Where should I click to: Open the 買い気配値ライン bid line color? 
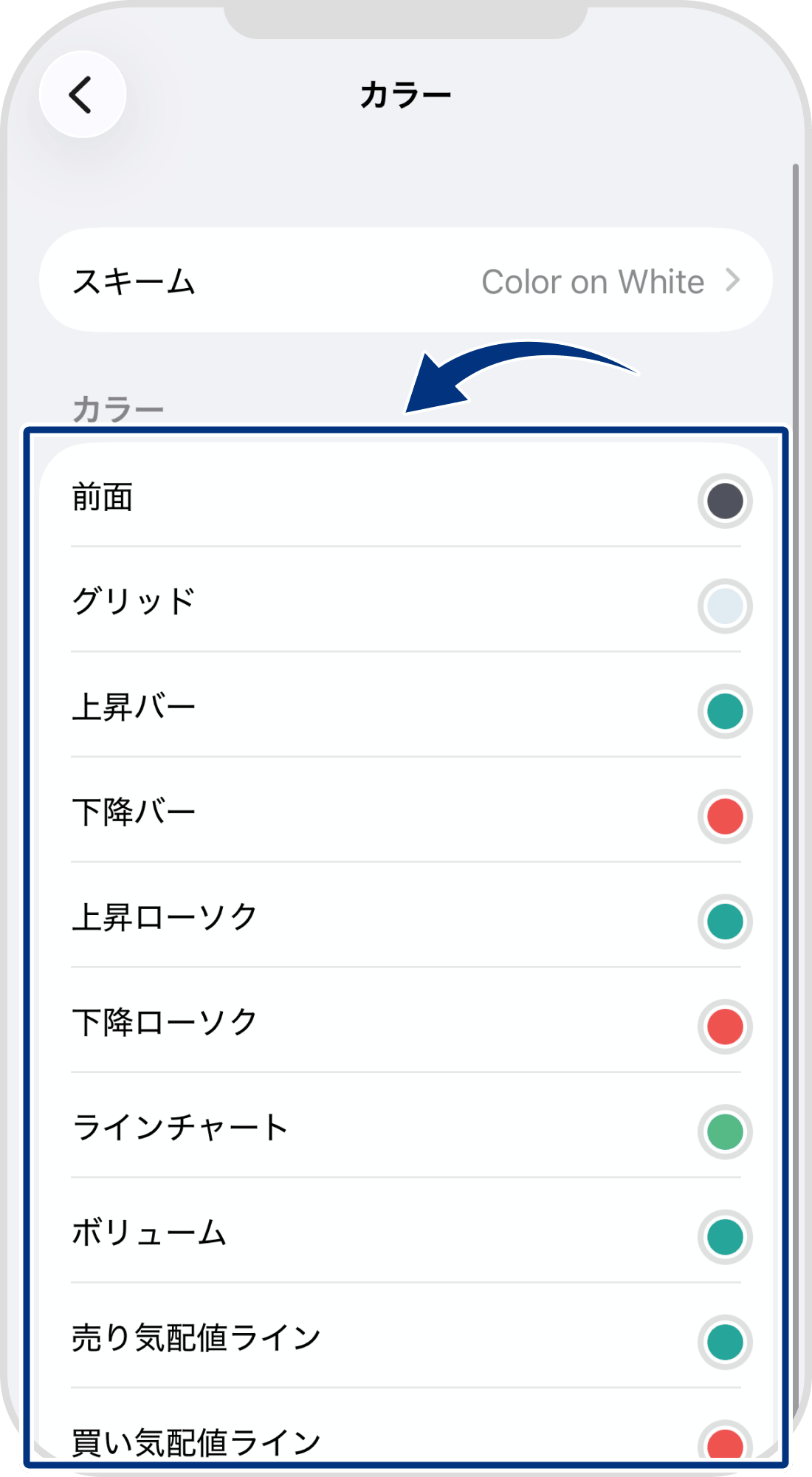(x=724, y=1440)
